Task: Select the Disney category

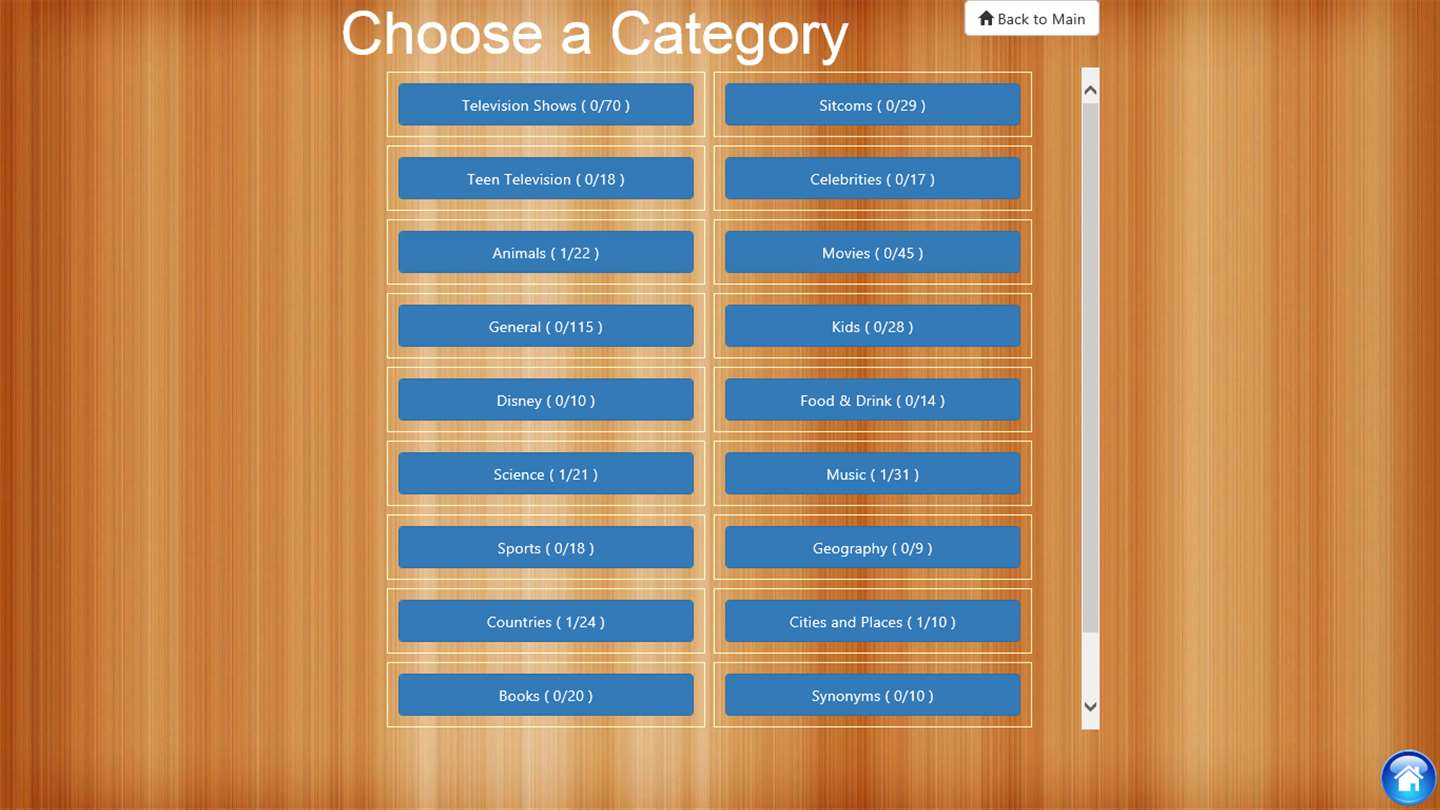Action: point(545,400)
